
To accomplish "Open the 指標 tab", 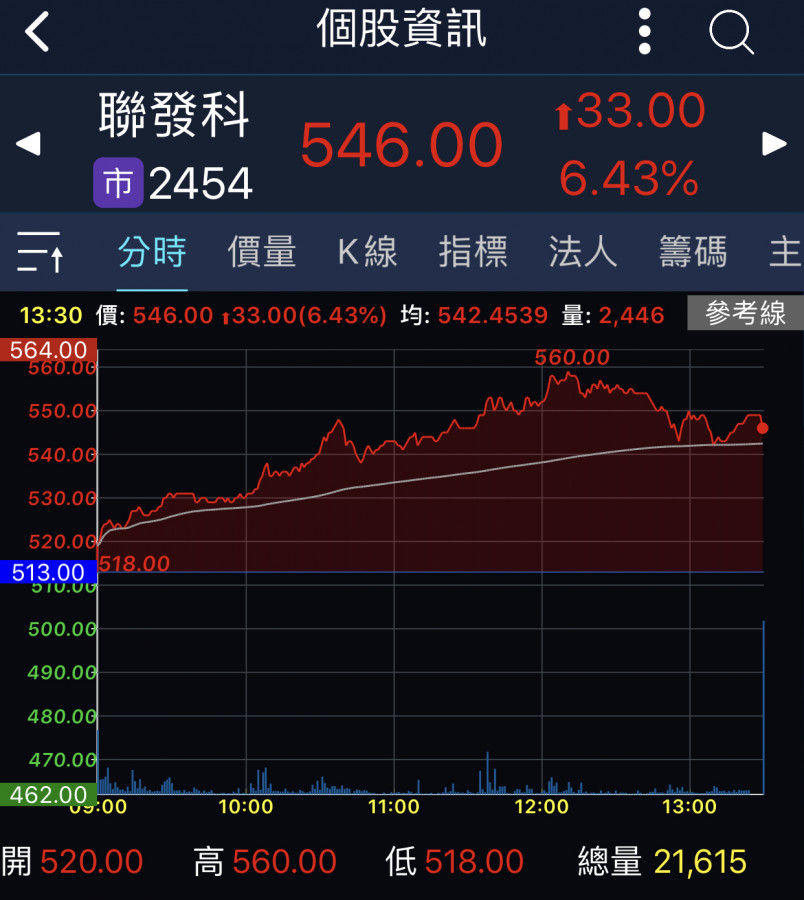I will pos(473,252).
